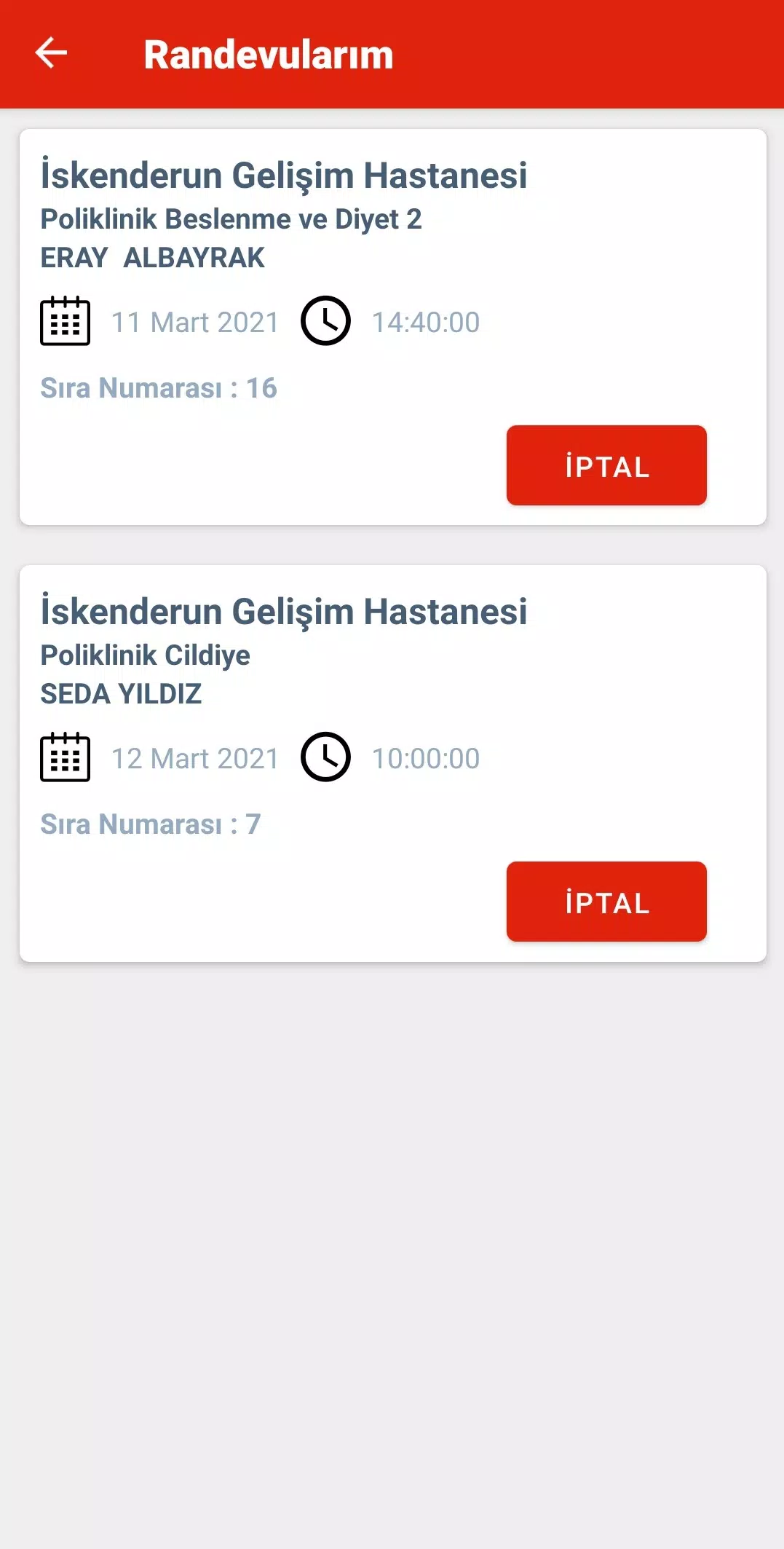Cancel the Poliklinik Cildiye appointment
This screenshot has width=784, height=1549.
606,902
